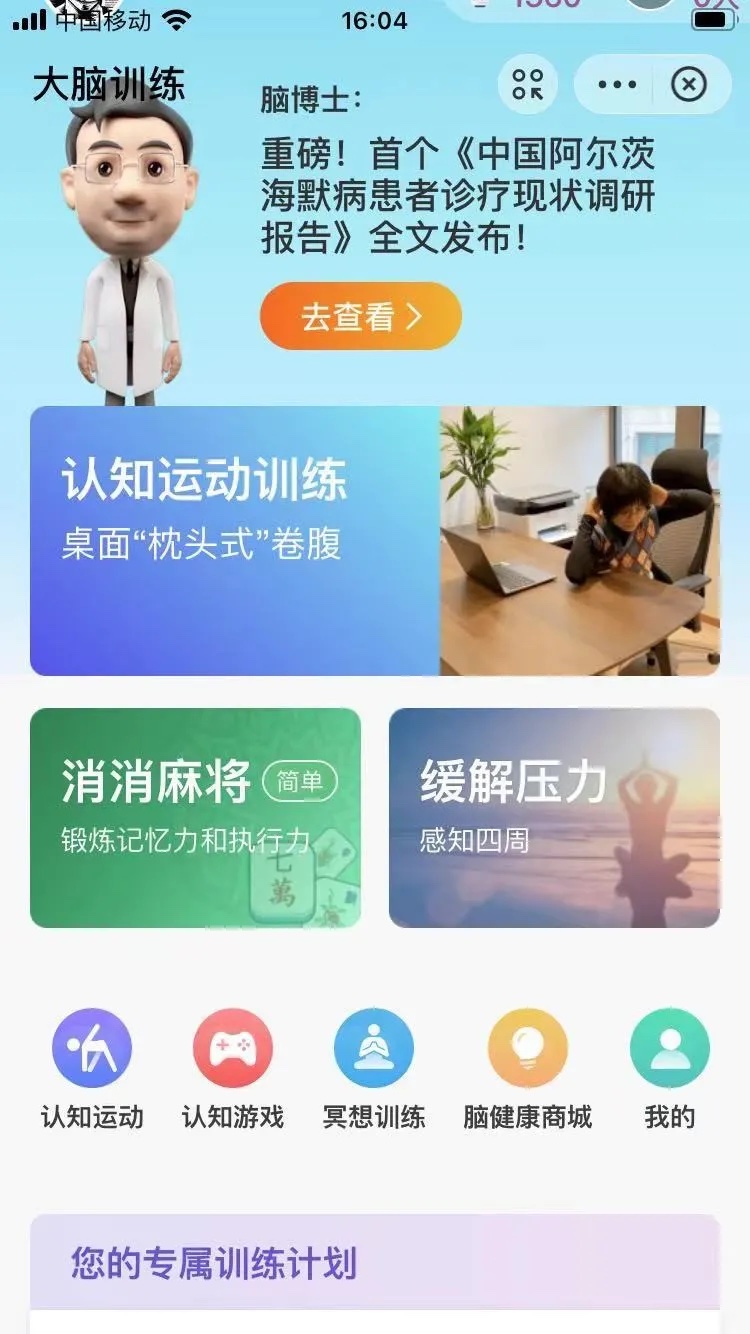
Task: Go to 认知运动 section
Action: click(x=92, y=1069)
